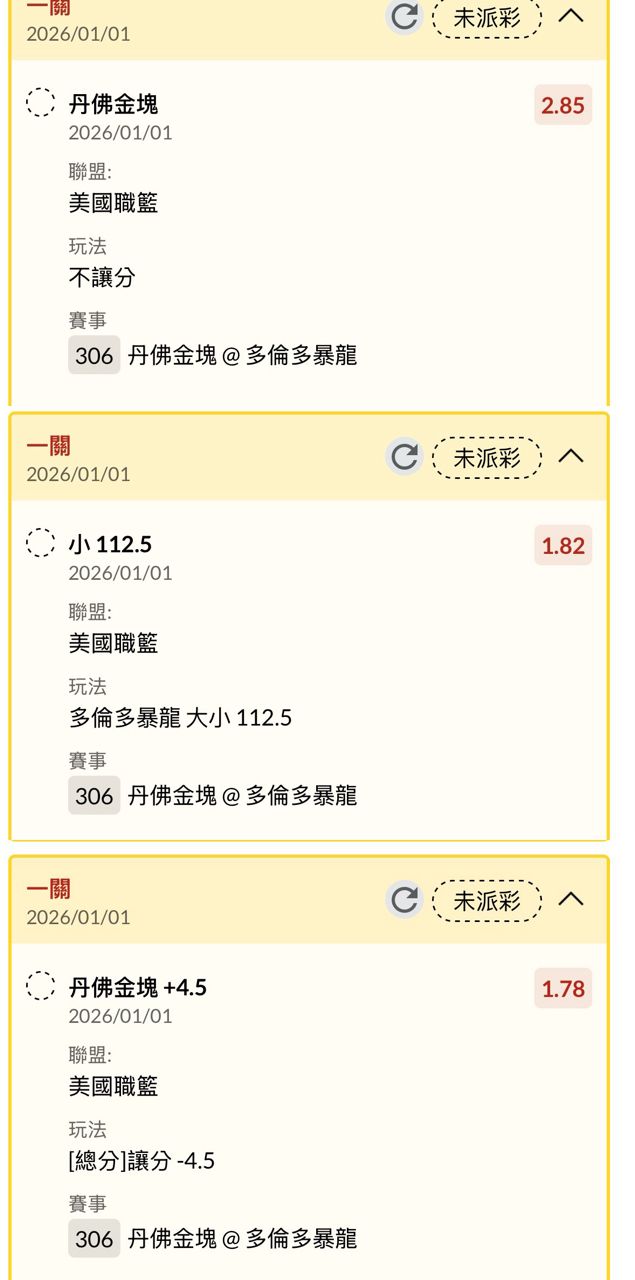
Task: Refresh the 丹佛金塊 不讓分 bet status
Action: point(404,16)
